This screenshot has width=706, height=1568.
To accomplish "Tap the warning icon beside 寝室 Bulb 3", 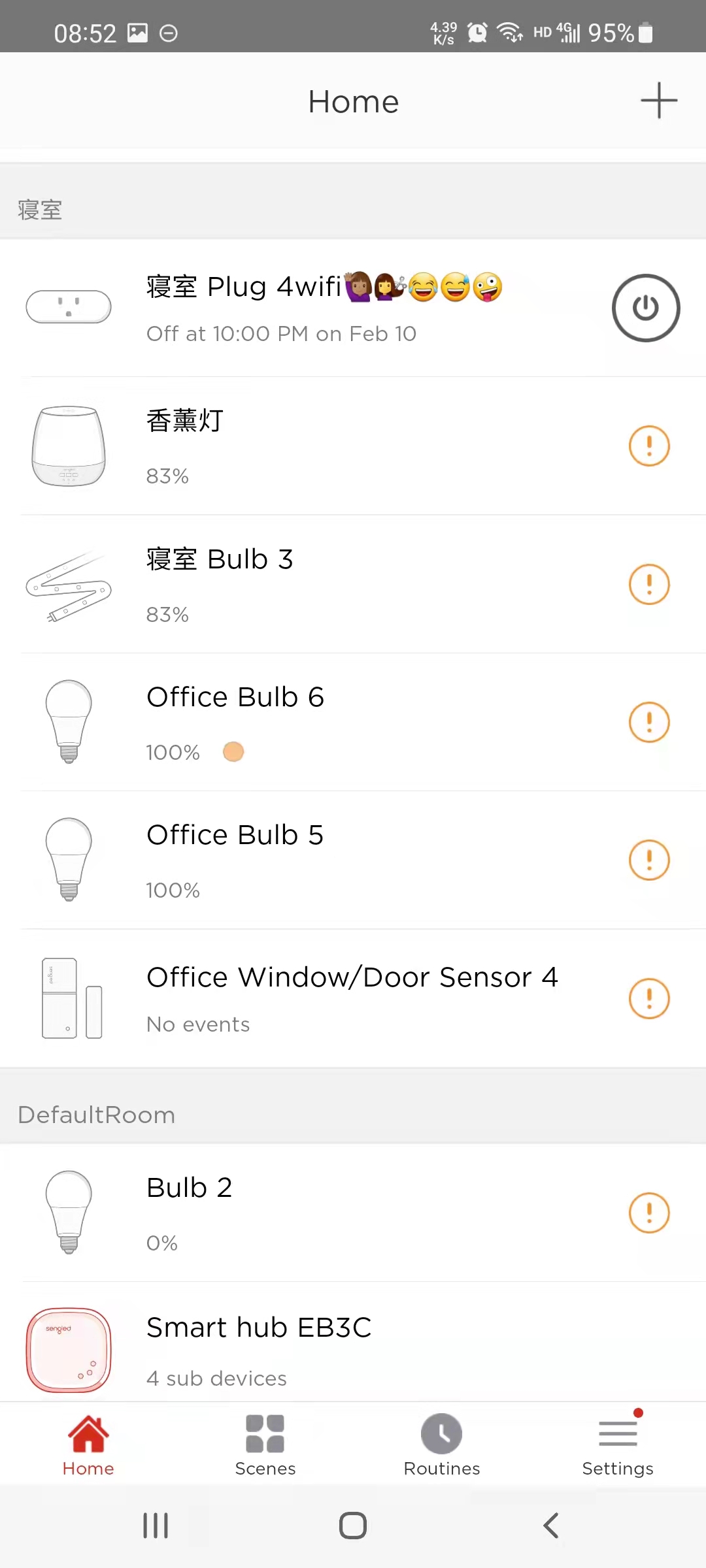I will pyautogui.click(x=649, y=584).
